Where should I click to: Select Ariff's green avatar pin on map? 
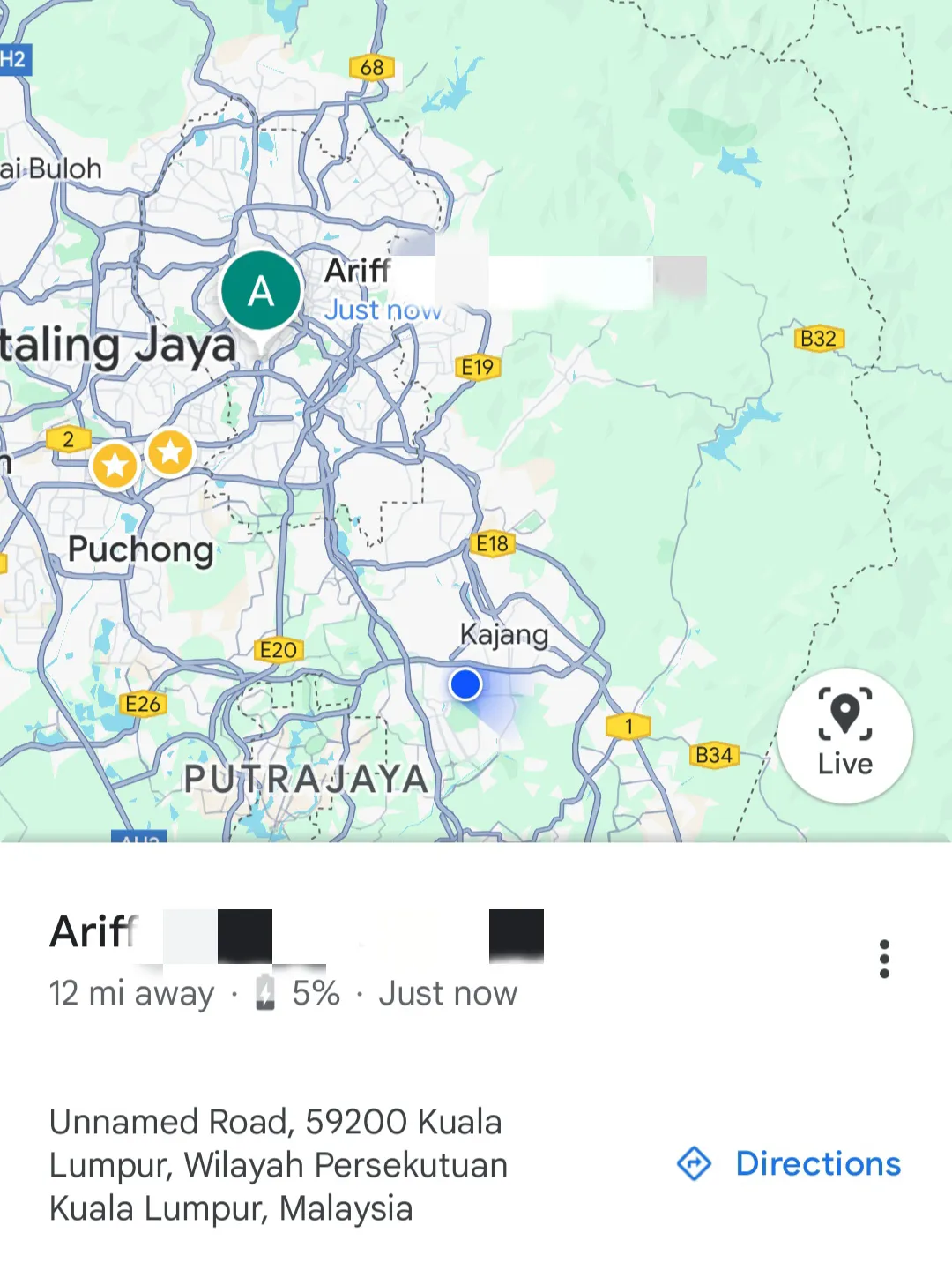click(x=261, y=292)
